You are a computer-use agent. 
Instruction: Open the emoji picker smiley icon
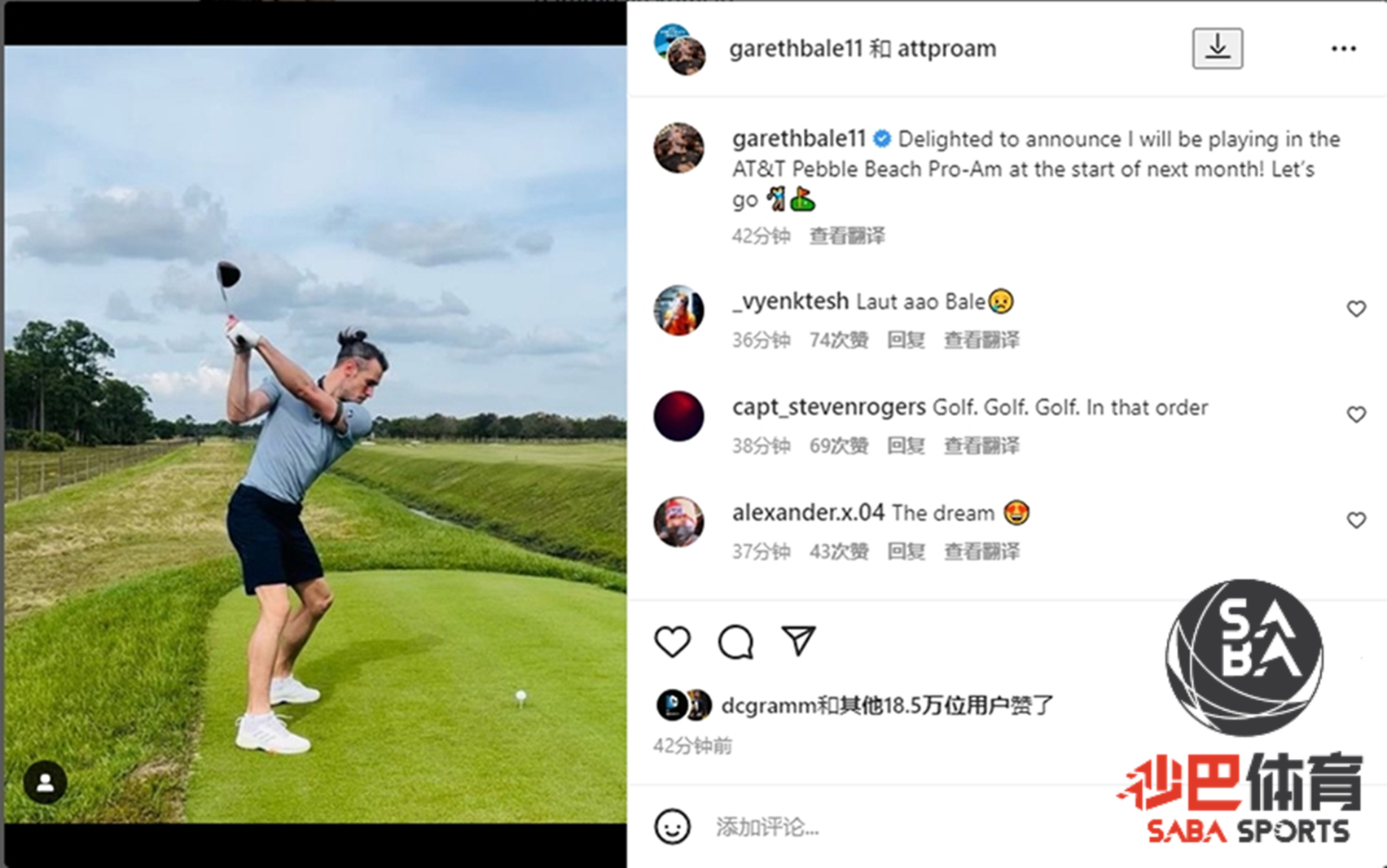click(672, 827)
